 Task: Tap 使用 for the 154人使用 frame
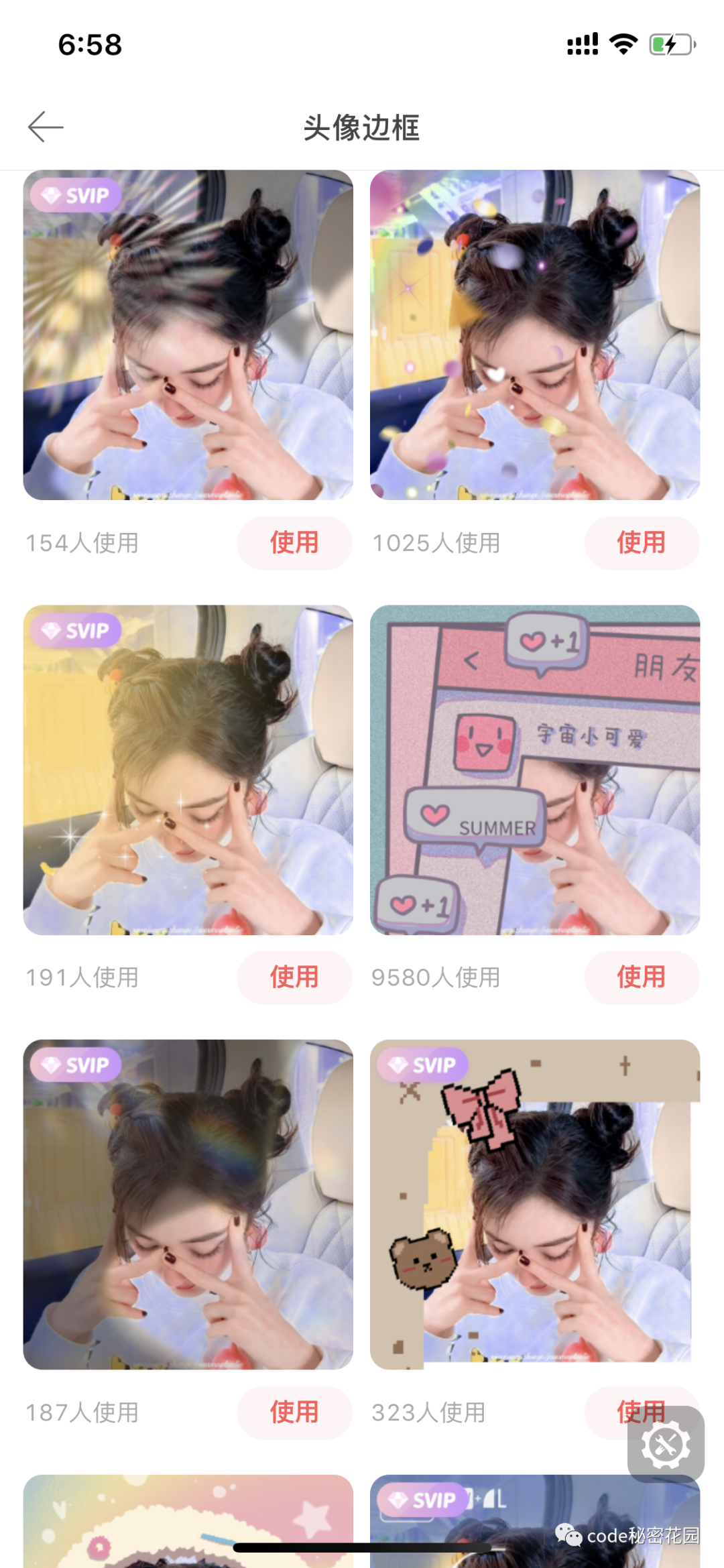(x=294, y=544)
